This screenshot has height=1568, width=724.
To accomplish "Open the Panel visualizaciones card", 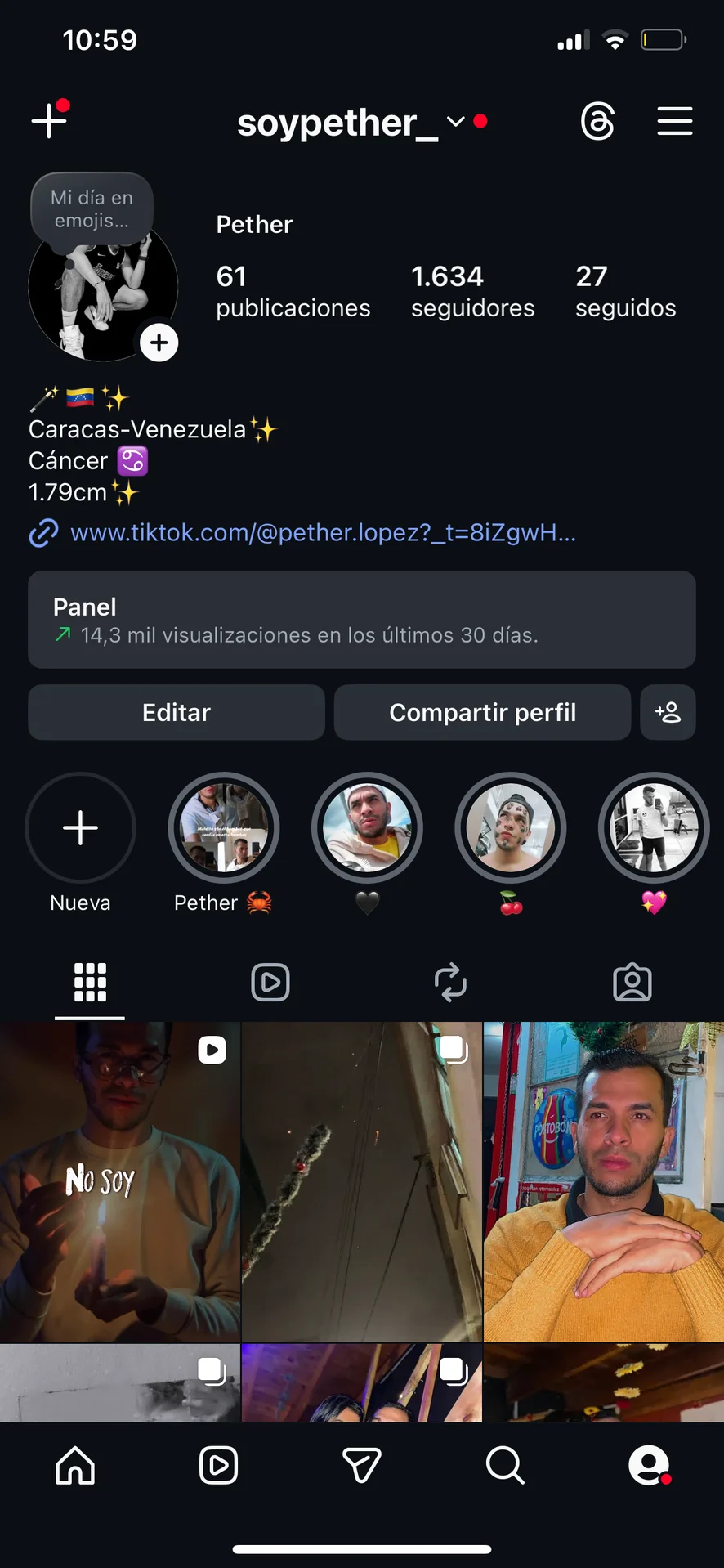I will point(361,620).
